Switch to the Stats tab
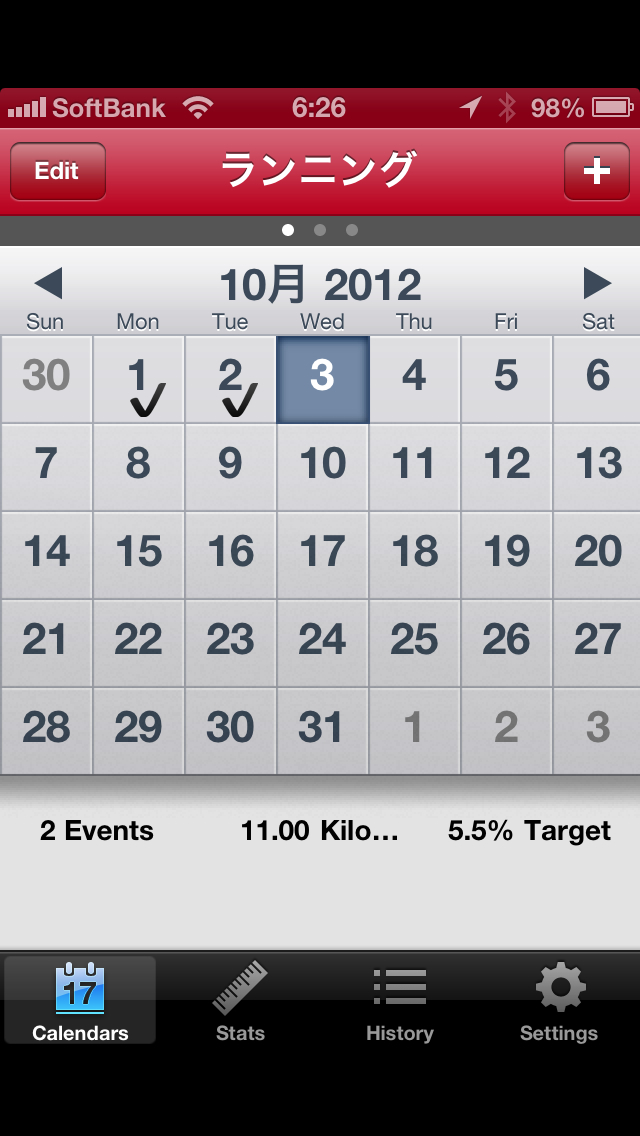 click(x=240, y=1001)
